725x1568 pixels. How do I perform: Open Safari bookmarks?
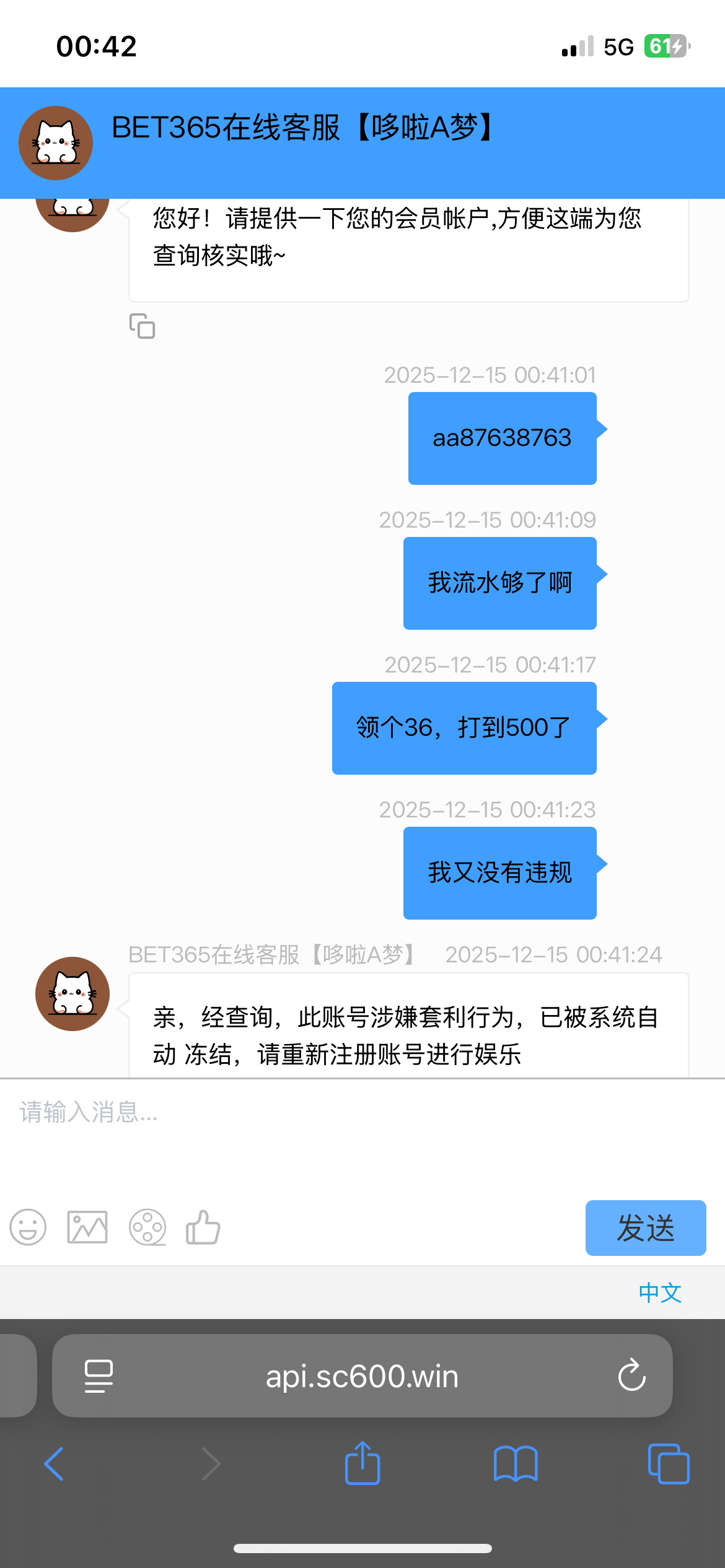516,1464
